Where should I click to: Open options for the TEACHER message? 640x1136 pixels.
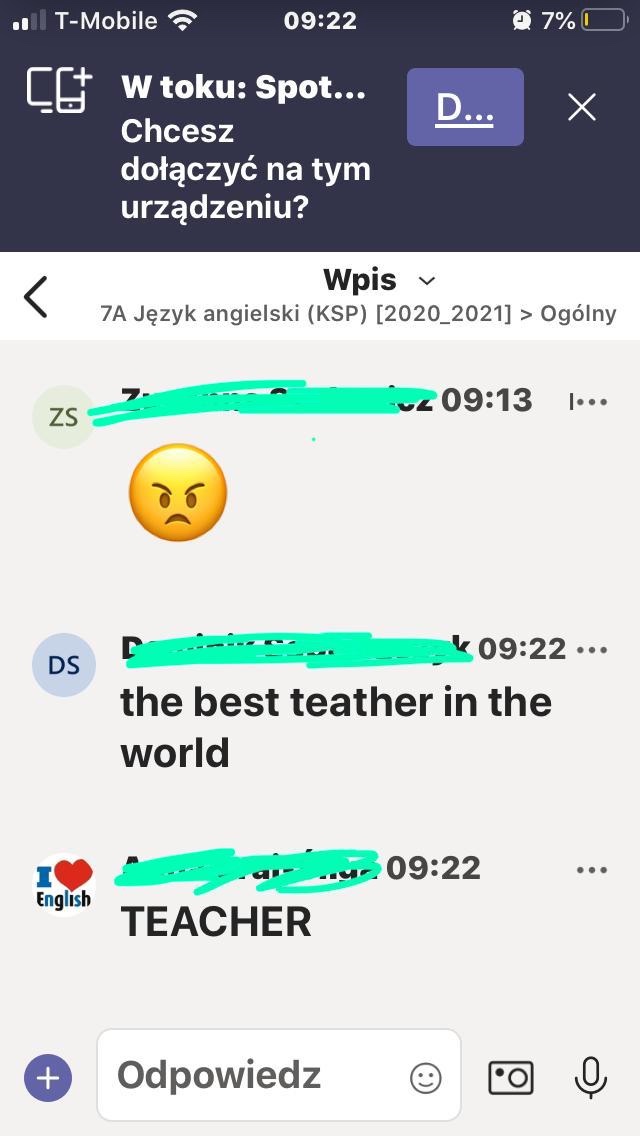(592, 870)
